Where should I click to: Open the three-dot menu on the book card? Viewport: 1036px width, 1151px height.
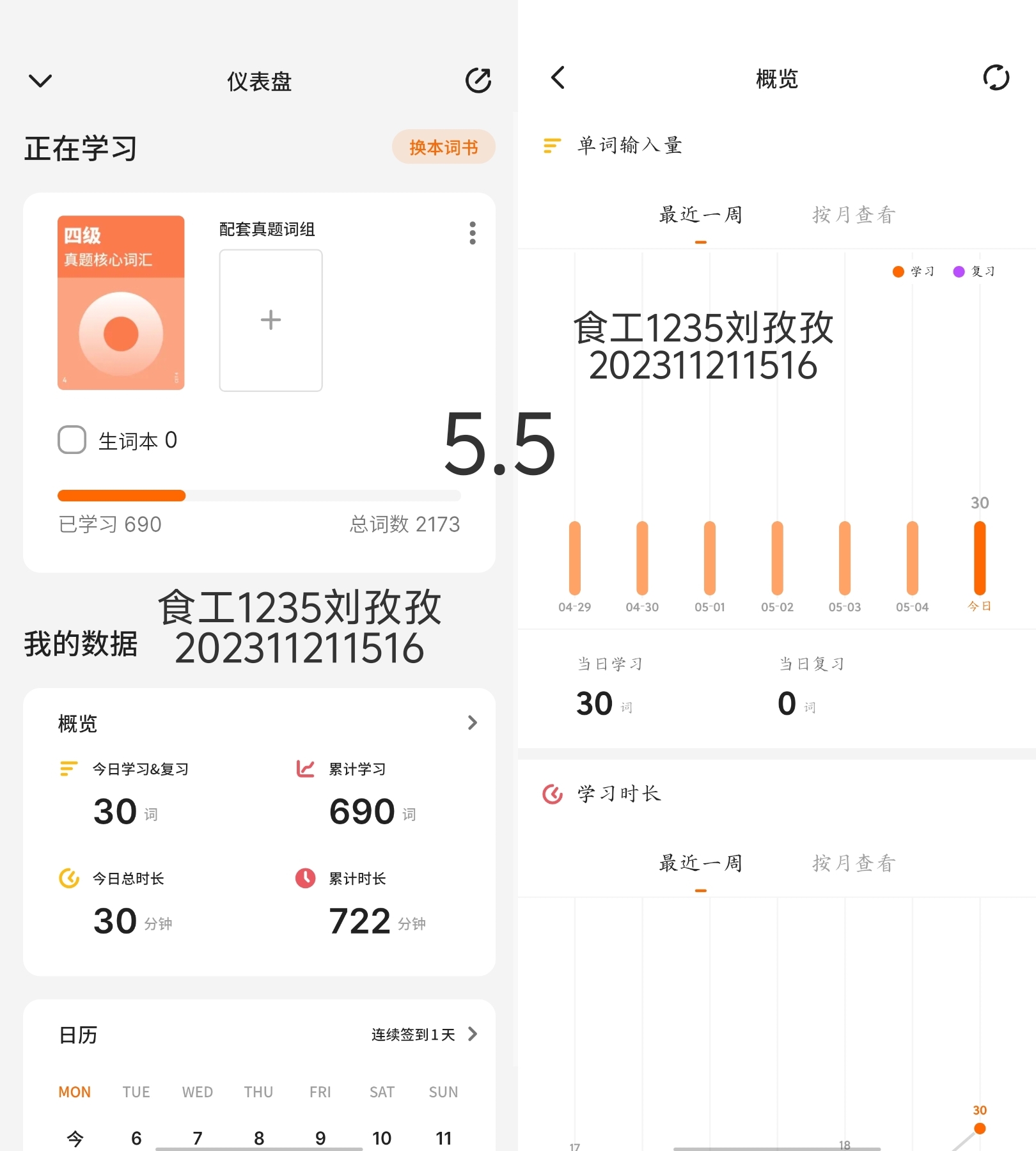click(x=473, y=233)
